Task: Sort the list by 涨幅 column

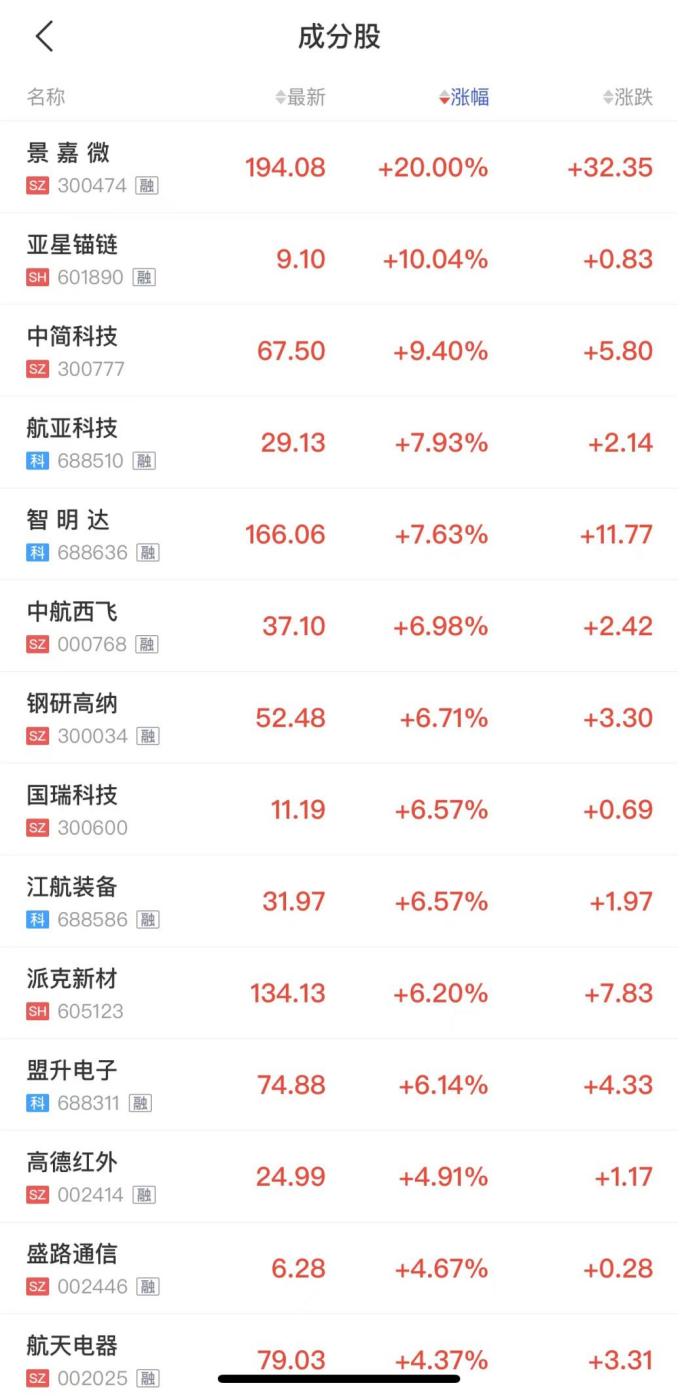Action: (x=463, y=97)
